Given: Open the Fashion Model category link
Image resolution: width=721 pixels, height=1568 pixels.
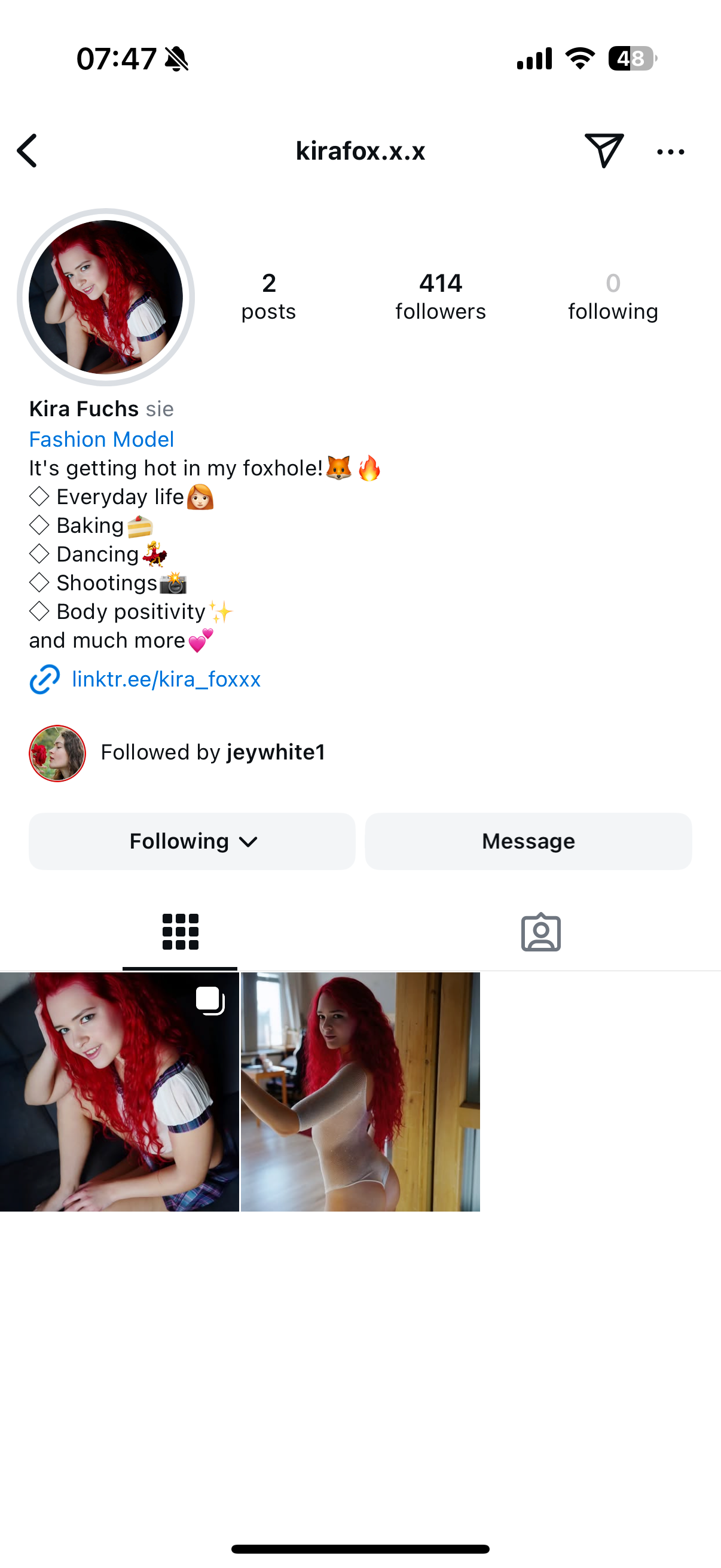Looking at the screenshot, I should click(102, 439).
